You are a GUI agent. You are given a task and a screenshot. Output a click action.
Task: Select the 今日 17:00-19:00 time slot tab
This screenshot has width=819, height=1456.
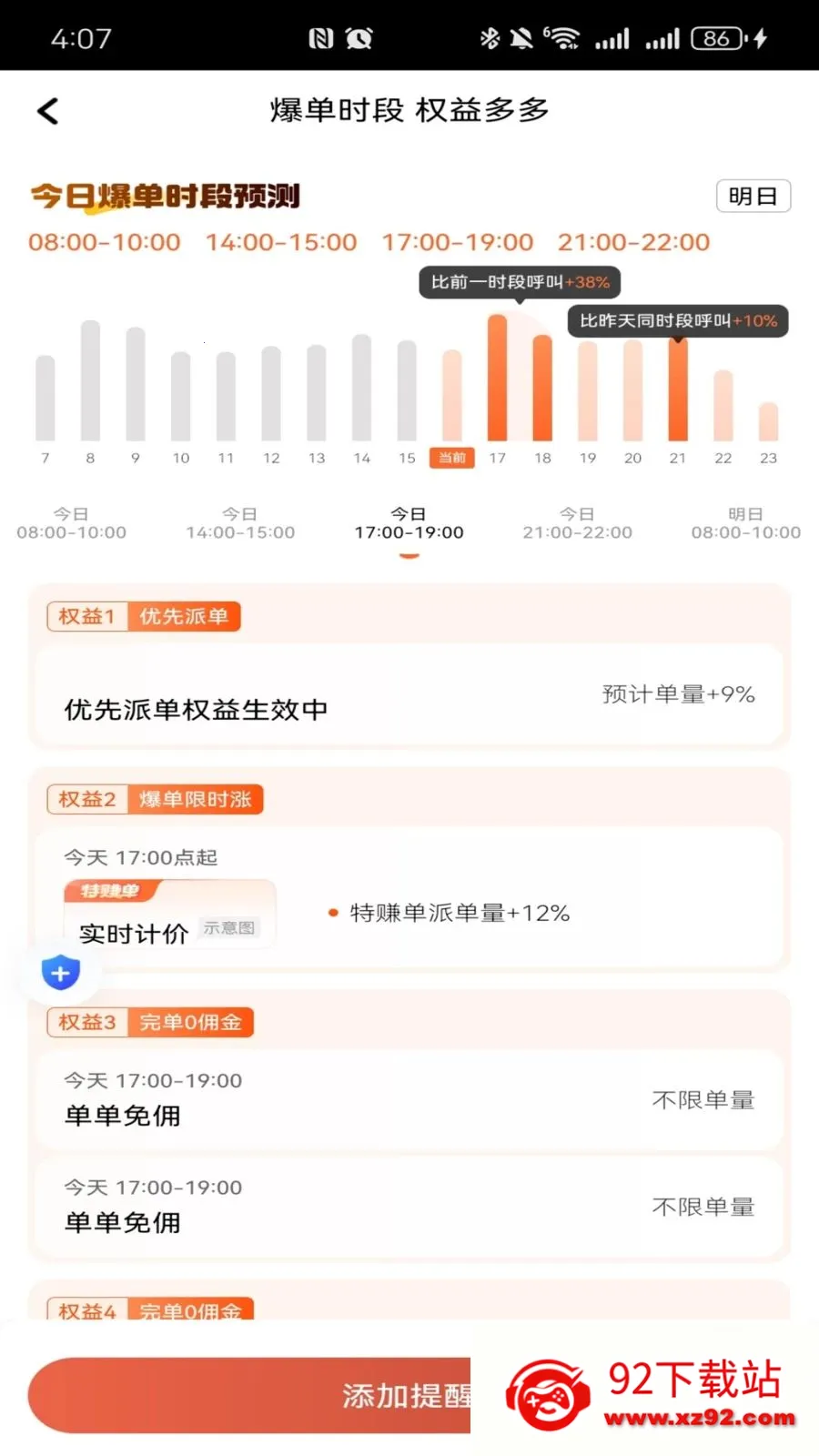(x=409, y=524)
